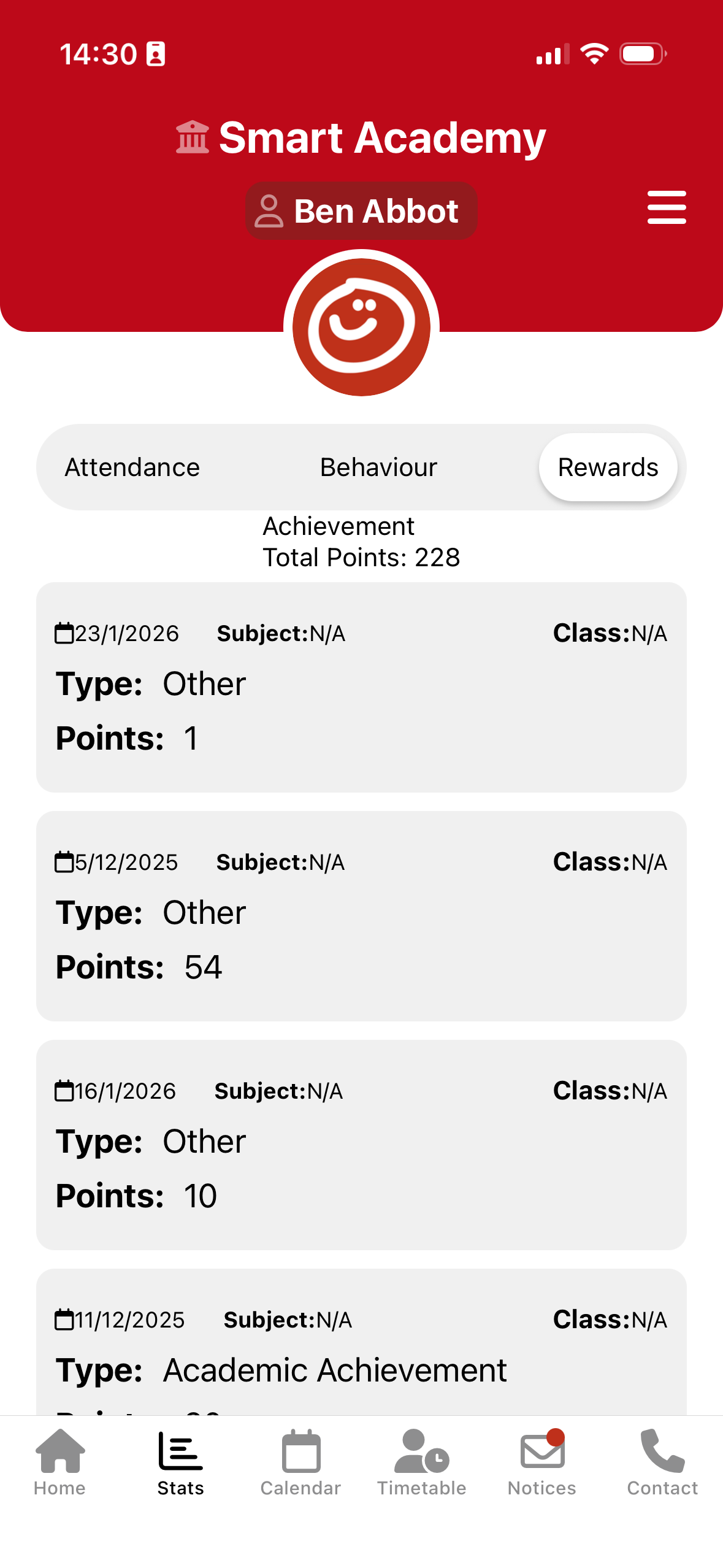Go to the Contact tab
The height and width of the screenshot is (1568, 723).
[x=662, y=1462]
